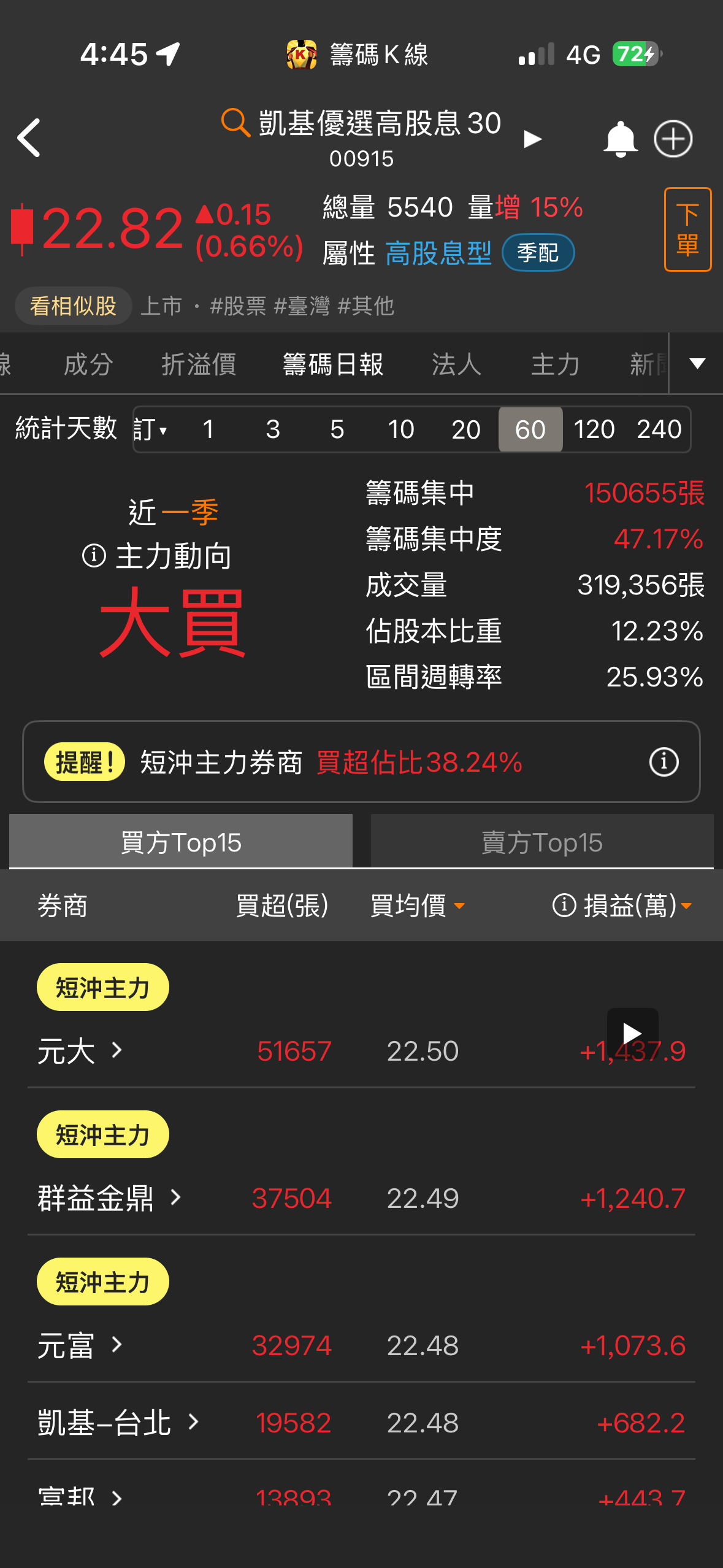Select 120 days in 統計天數

tap(594, 429)
